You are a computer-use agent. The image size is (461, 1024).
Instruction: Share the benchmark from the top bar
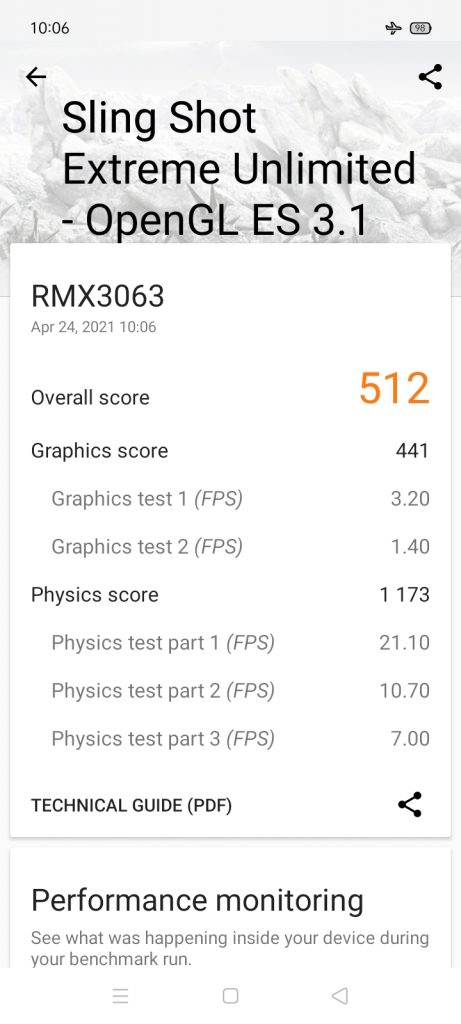pos(430,77)
